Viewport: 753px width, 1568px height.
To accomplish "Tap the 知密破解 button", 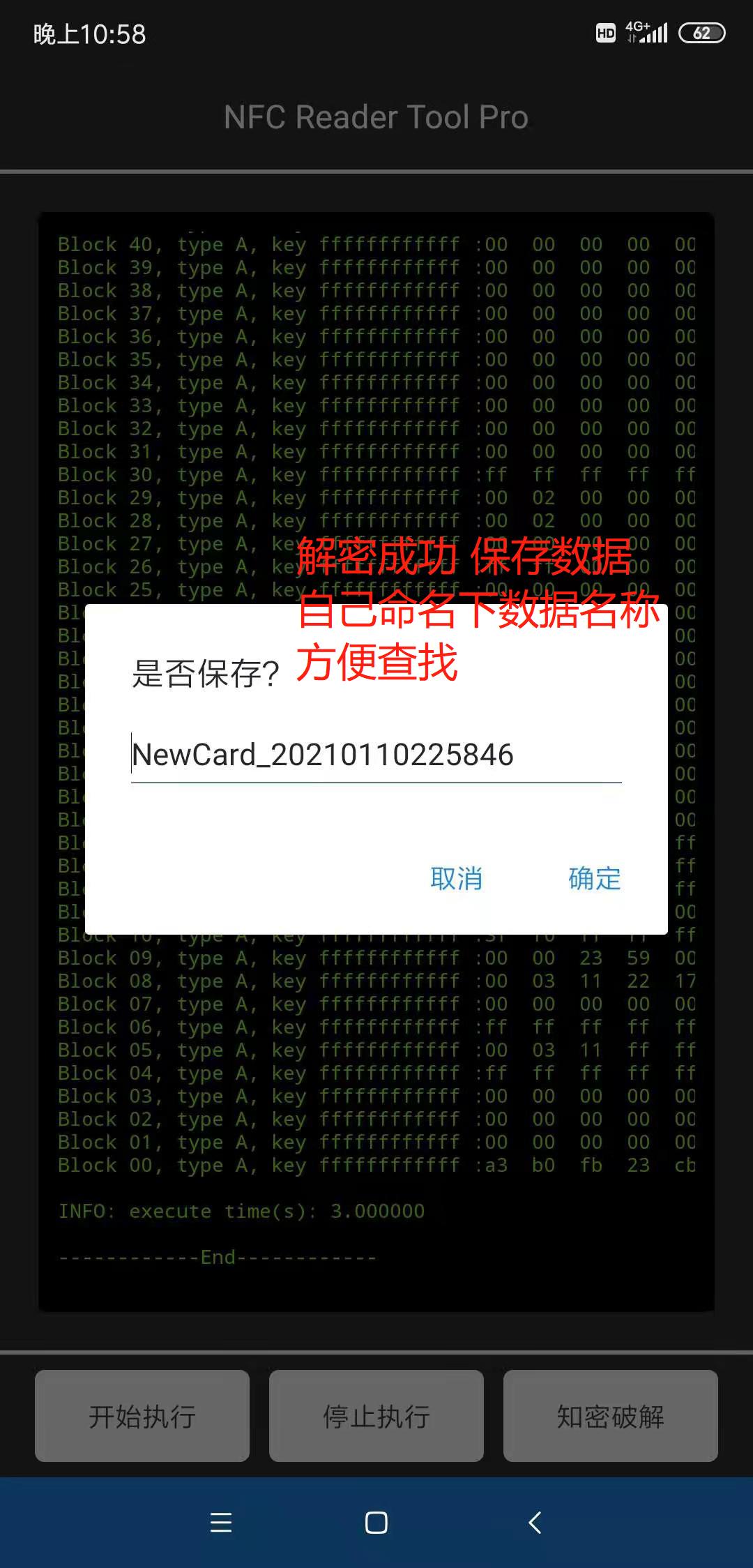I will [610, 1416].
